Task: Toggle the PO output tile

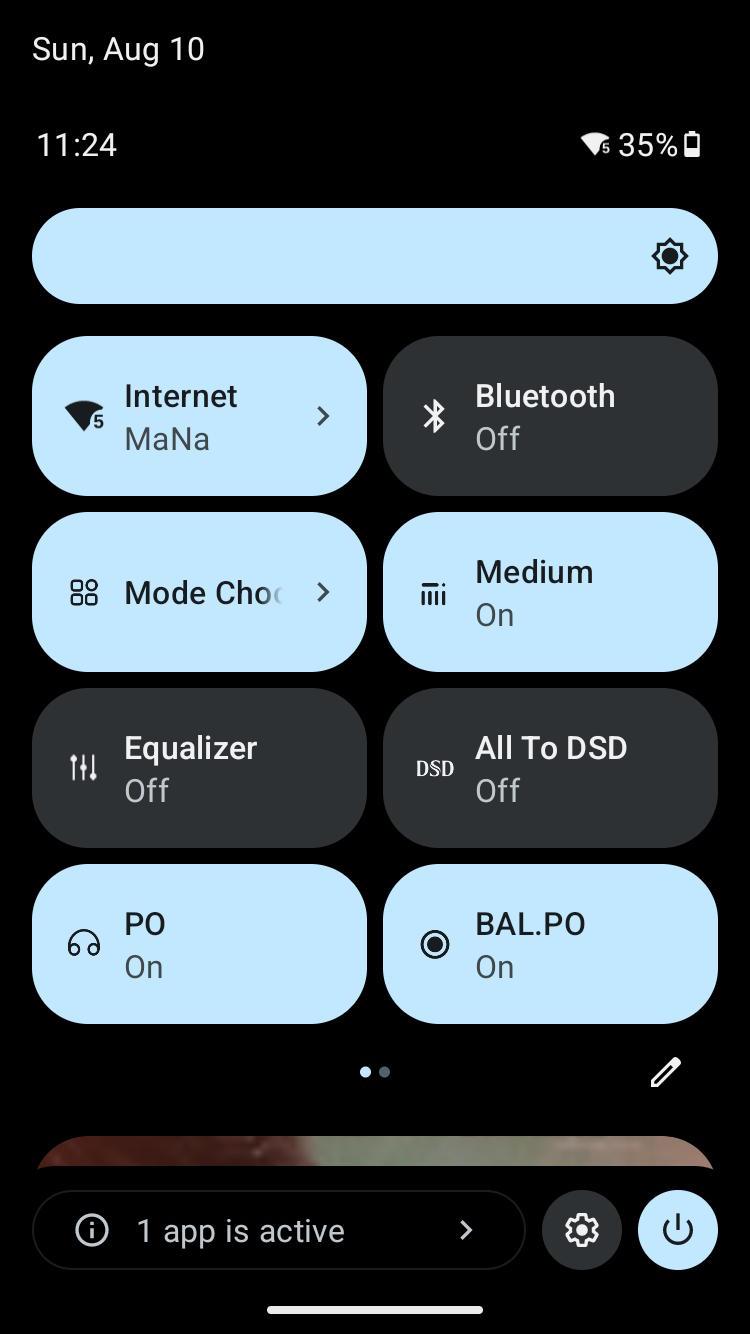Action: click(x=199, y=944)
